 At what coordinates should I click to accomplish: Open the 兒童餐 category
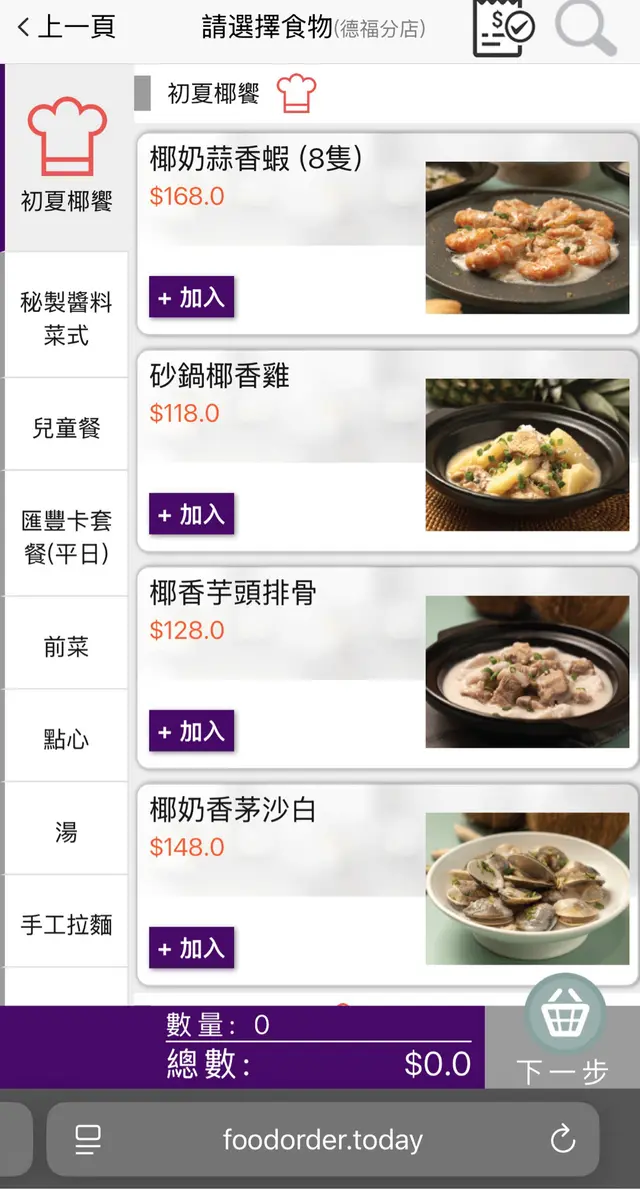pos(66,428)
